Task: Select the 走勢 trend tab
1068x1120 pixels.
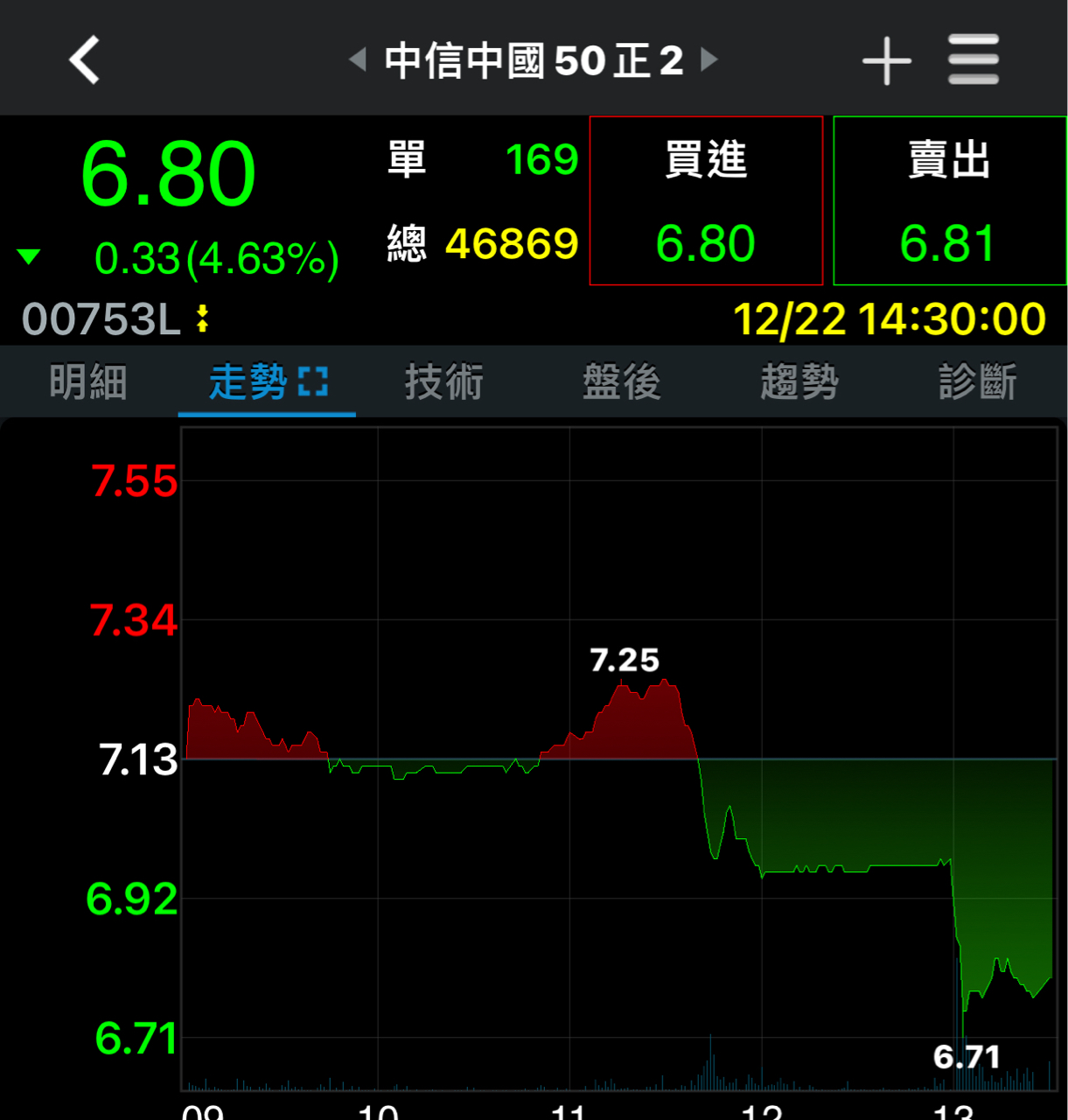Action: (248, 382)
